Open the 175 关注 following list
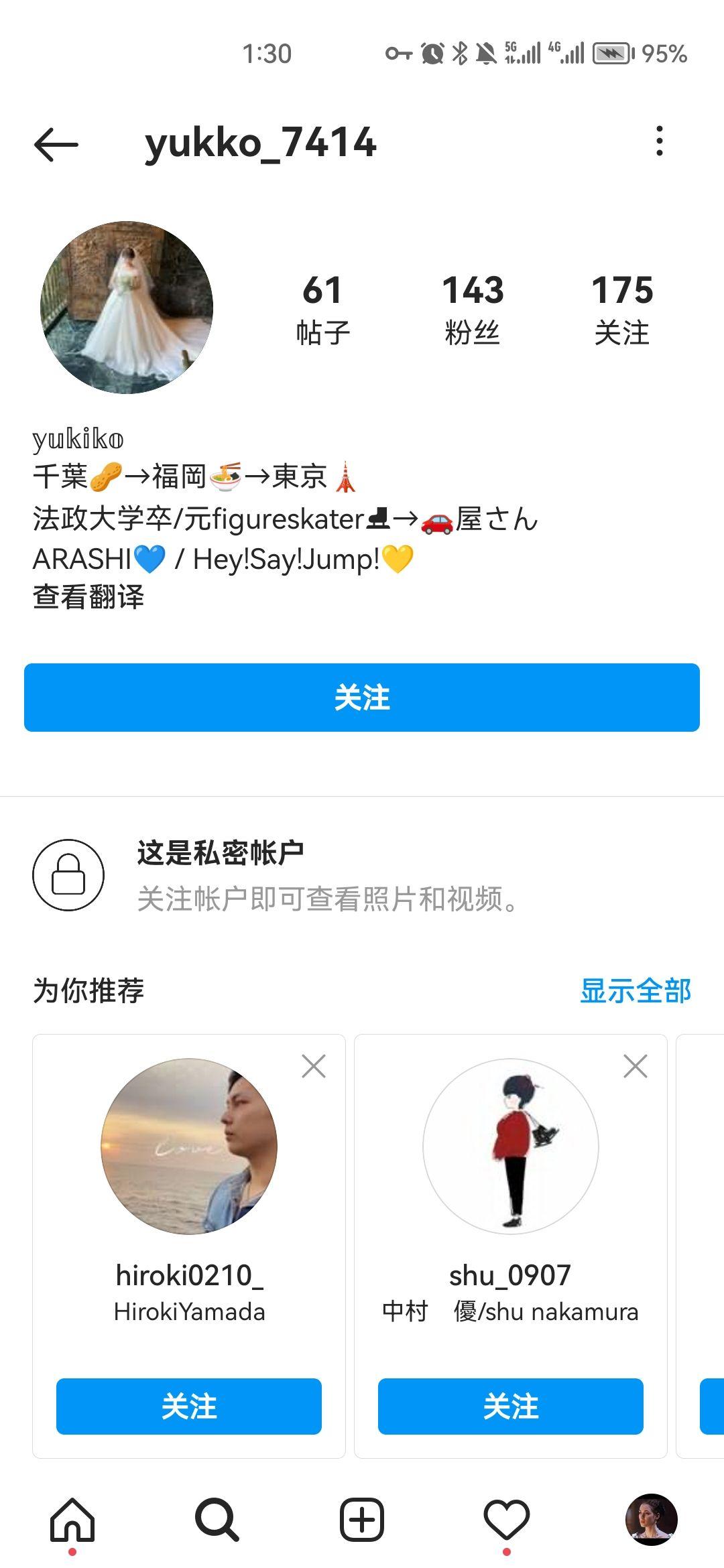The height and width of the screenshot is (1568, 724). click(x=623, y=308)
